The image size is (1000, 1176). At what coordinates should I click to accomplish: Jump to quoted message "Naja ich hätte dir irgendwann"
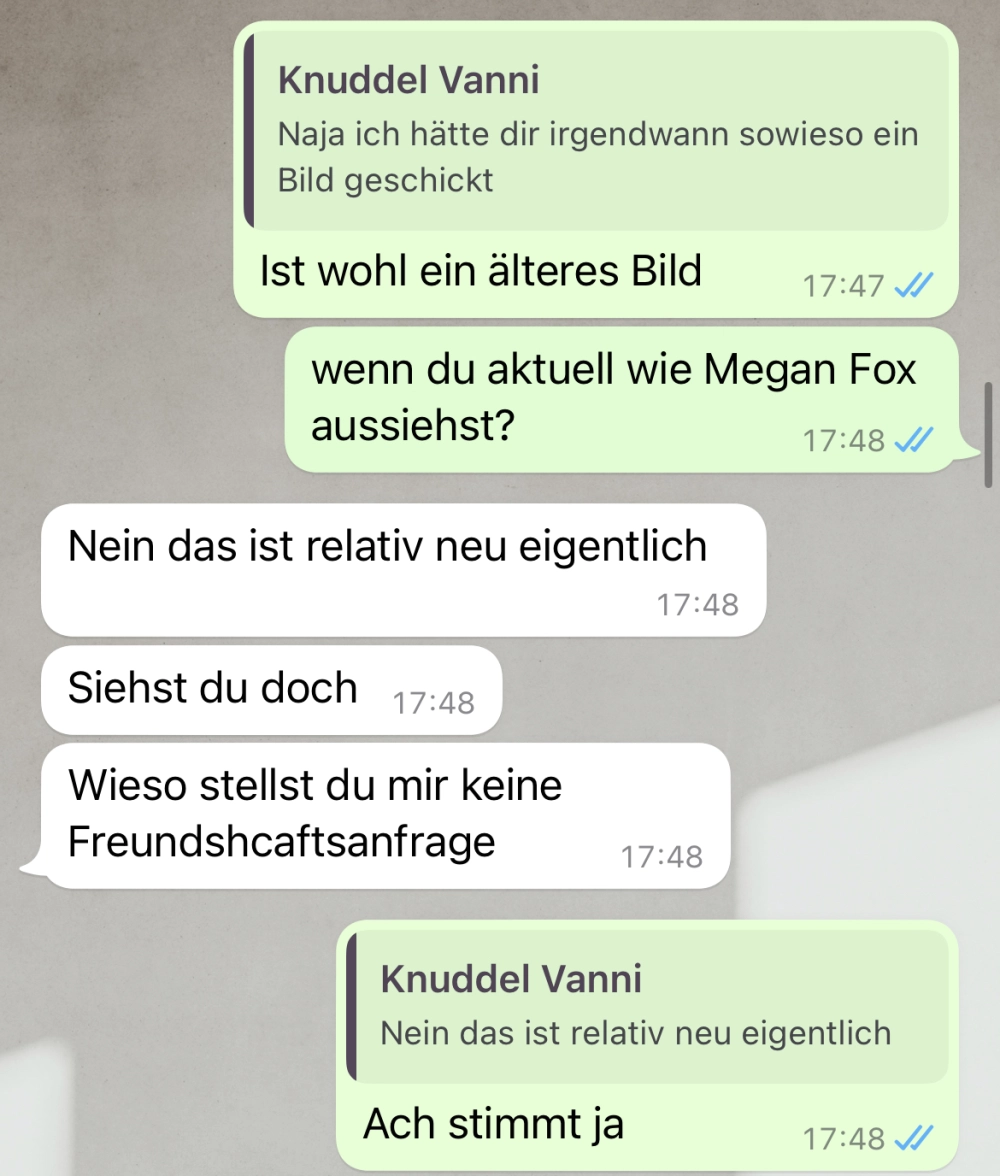coord(597,130)
